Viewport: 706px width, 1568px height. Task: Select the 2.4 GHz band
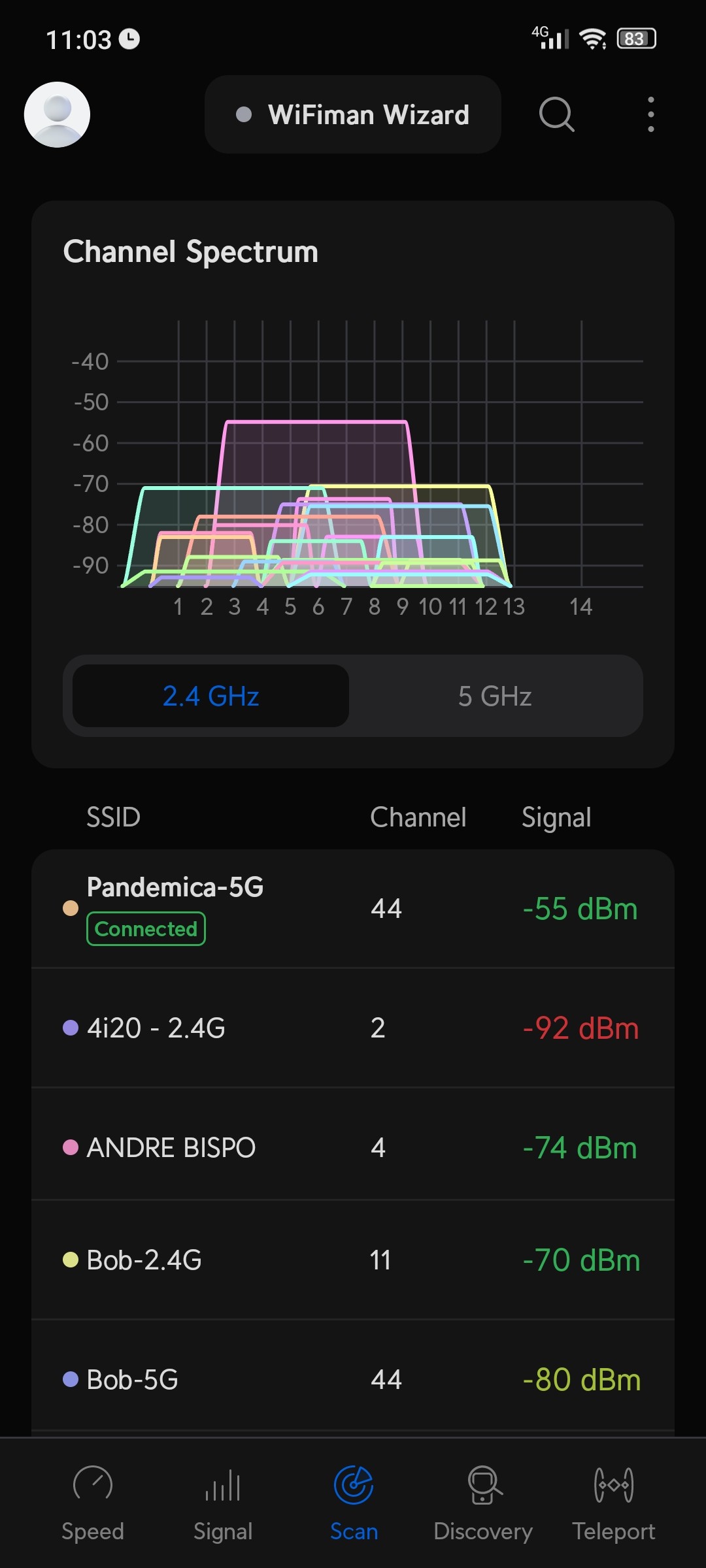click(210, 696)
